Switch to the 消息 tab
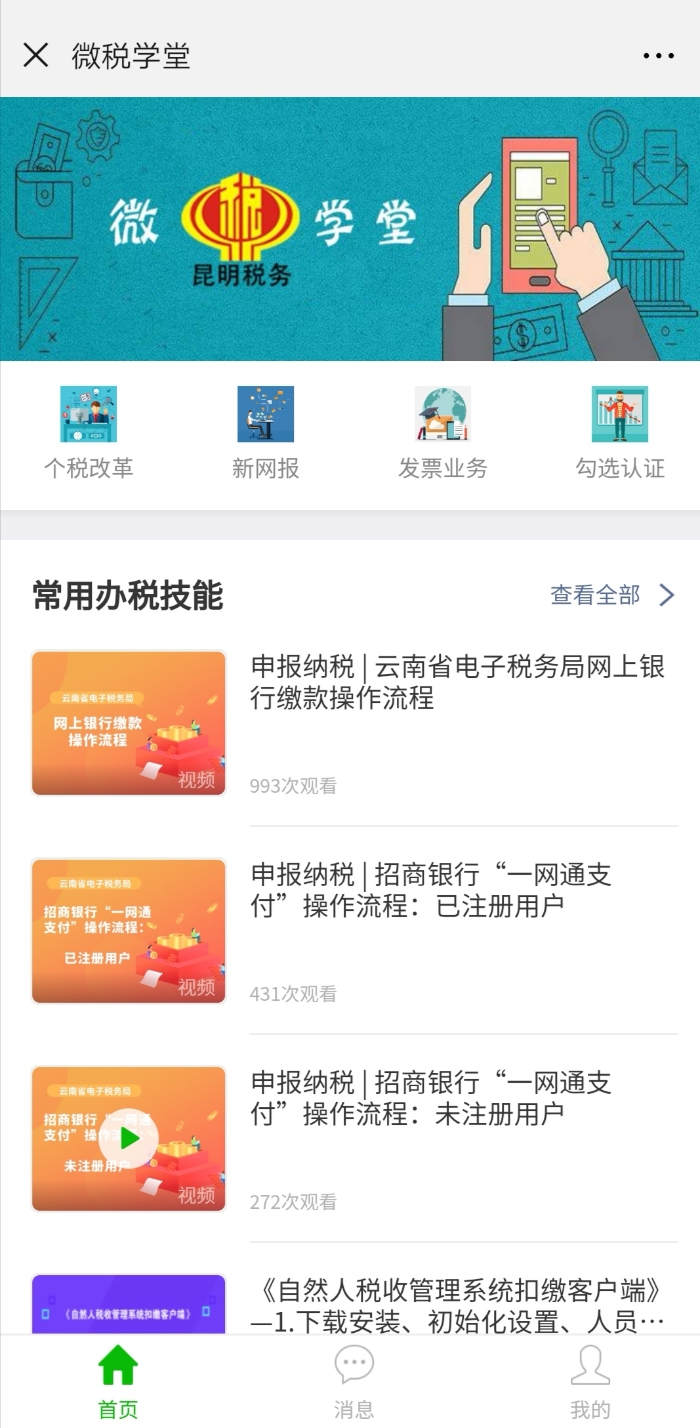Screen dimensions: 700x1428 353,1382
